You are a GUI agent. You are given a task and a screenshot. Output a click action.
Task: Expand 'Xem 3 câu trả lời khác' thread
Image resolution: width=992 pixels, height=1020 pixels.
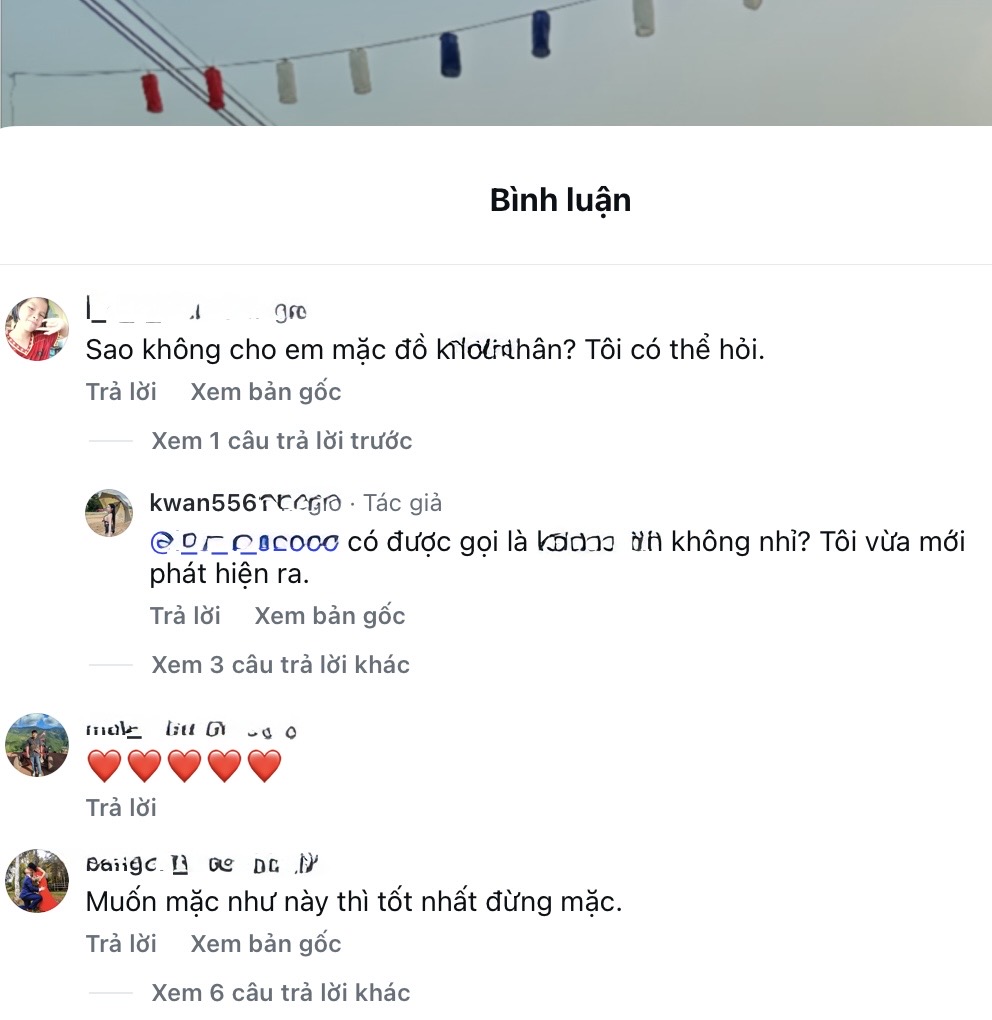pos(281,664)
